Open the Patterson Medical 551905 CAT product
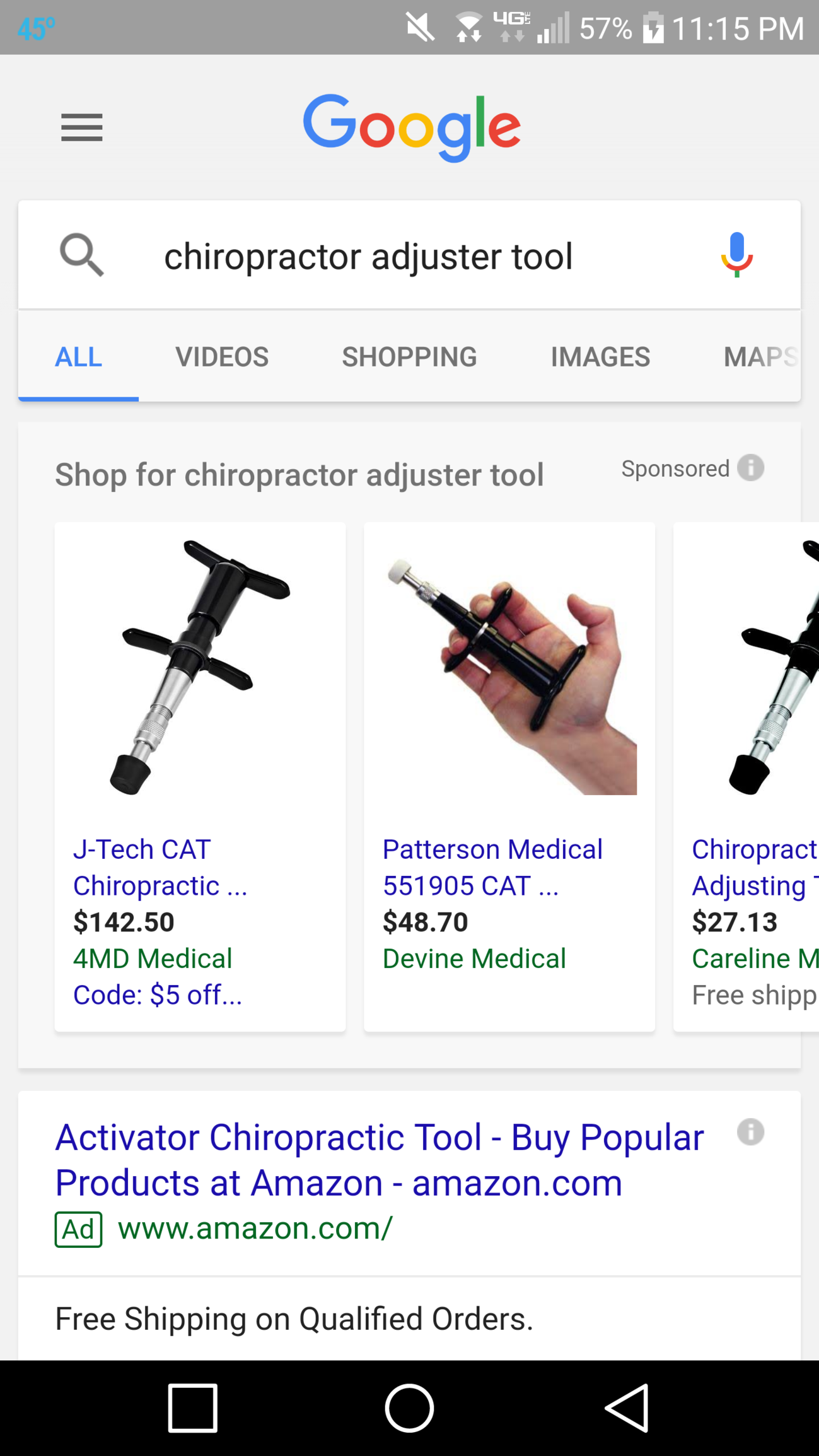 click(509, 776)
